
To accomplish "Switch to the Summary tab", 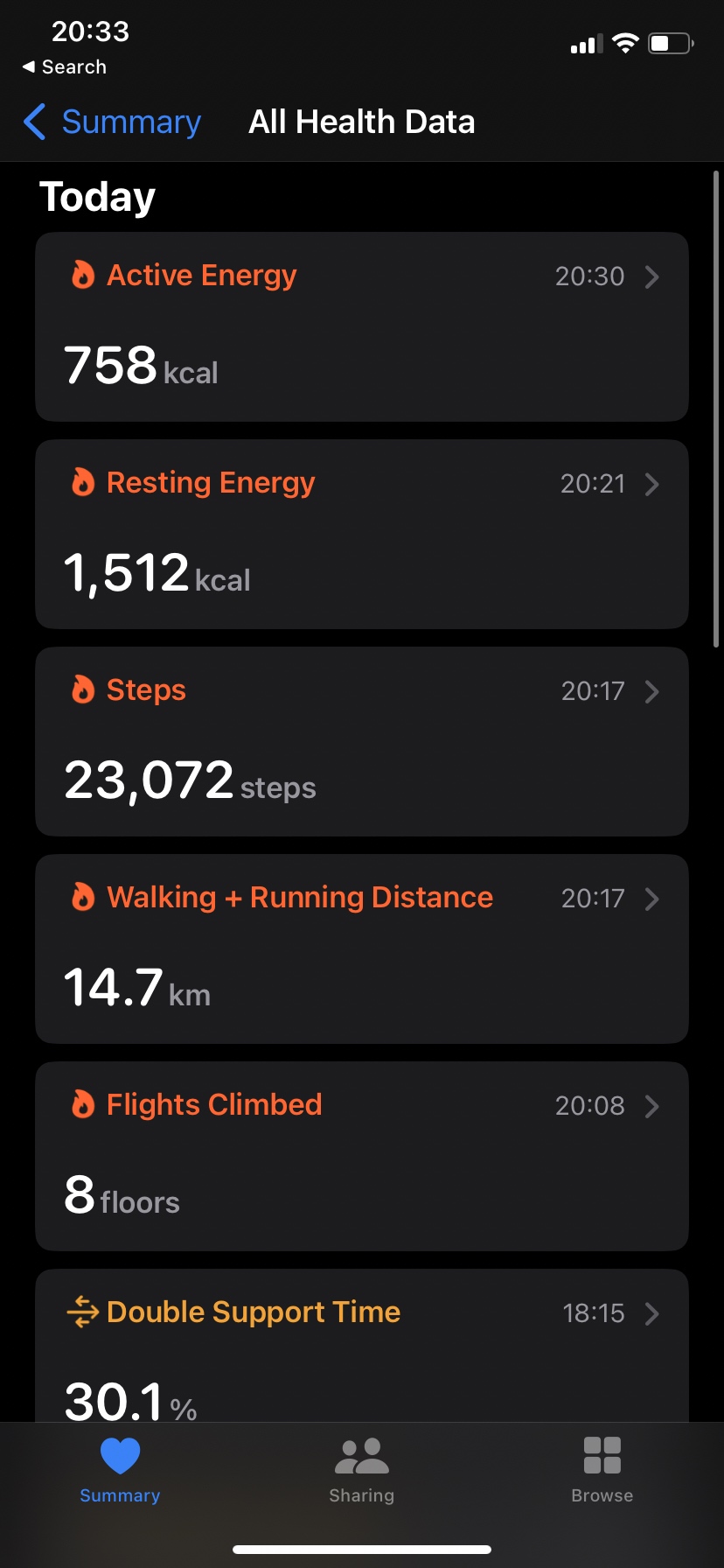I will [120, 1470].
